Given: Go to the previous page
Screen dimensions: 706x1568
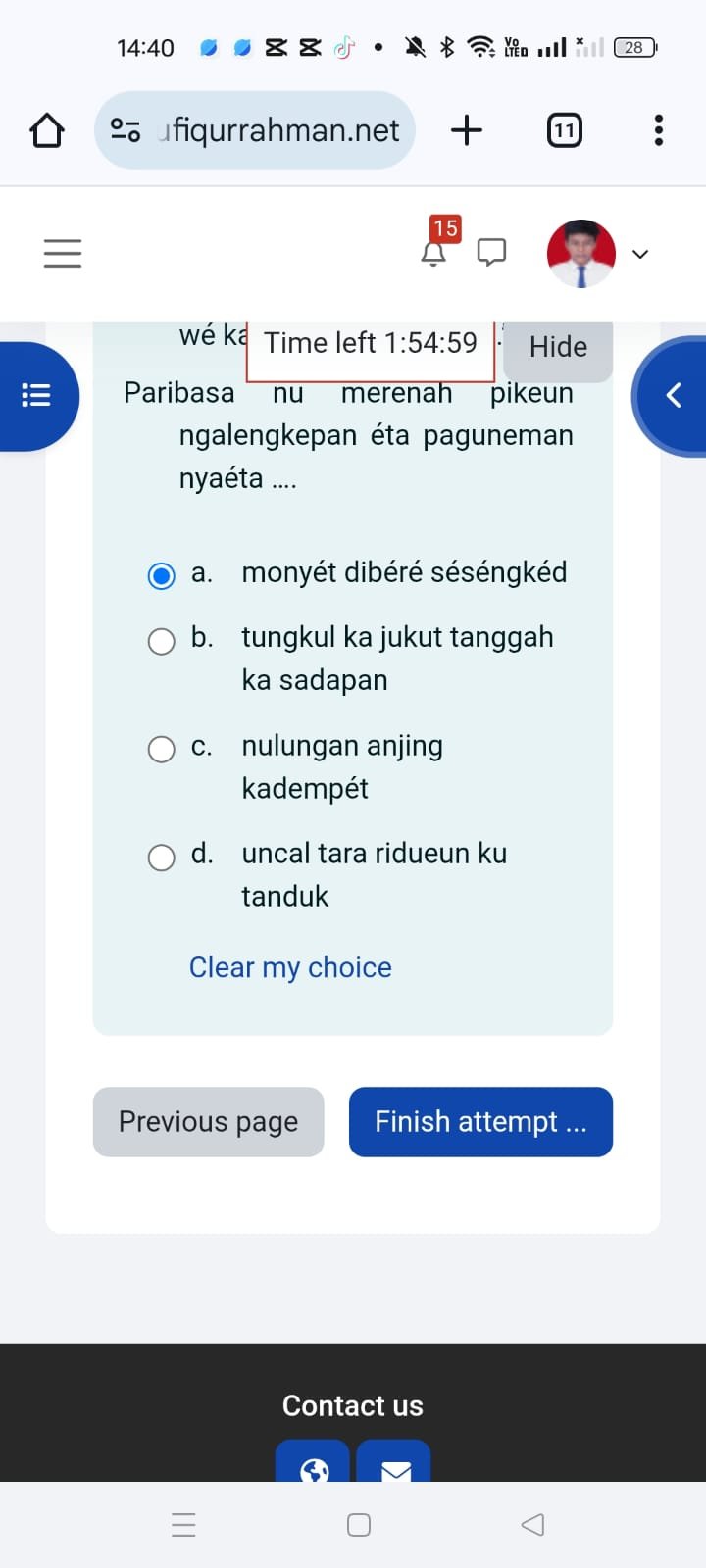Looking at the screenshot, I should pos(208,1122).
